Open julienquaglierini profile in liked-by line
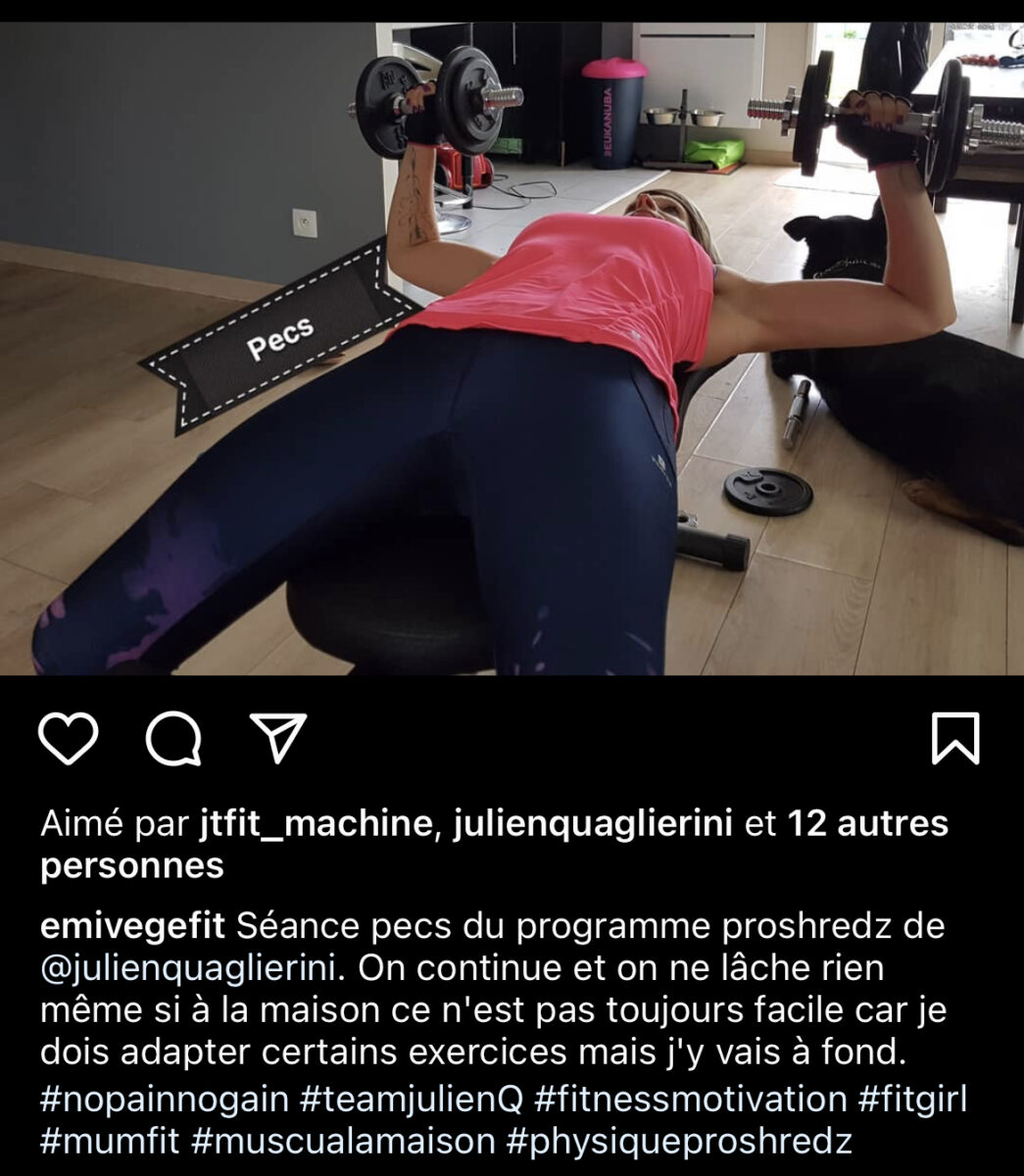This screenshot has height=1176, width=1024. [592, 824]
